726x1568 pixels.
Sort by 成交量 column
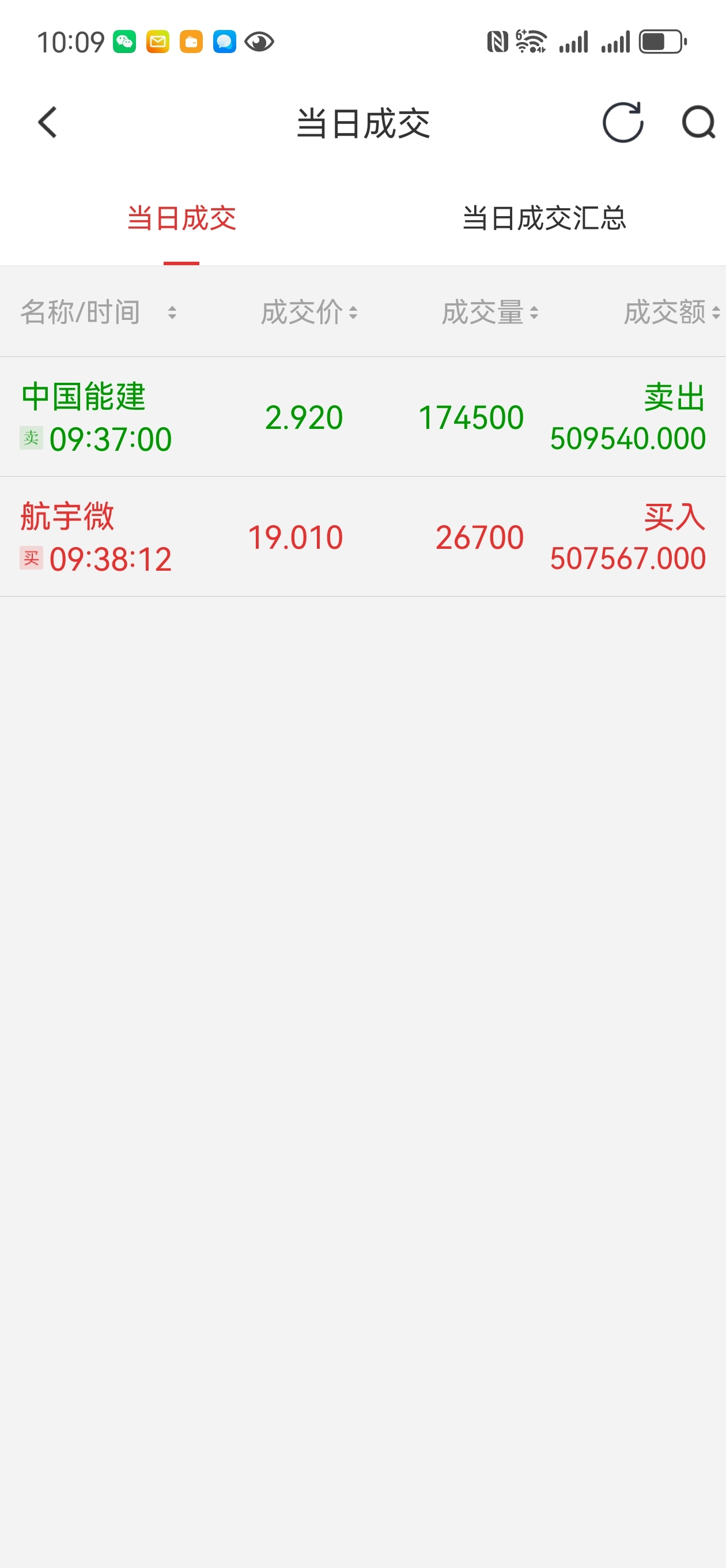point(489,312)
